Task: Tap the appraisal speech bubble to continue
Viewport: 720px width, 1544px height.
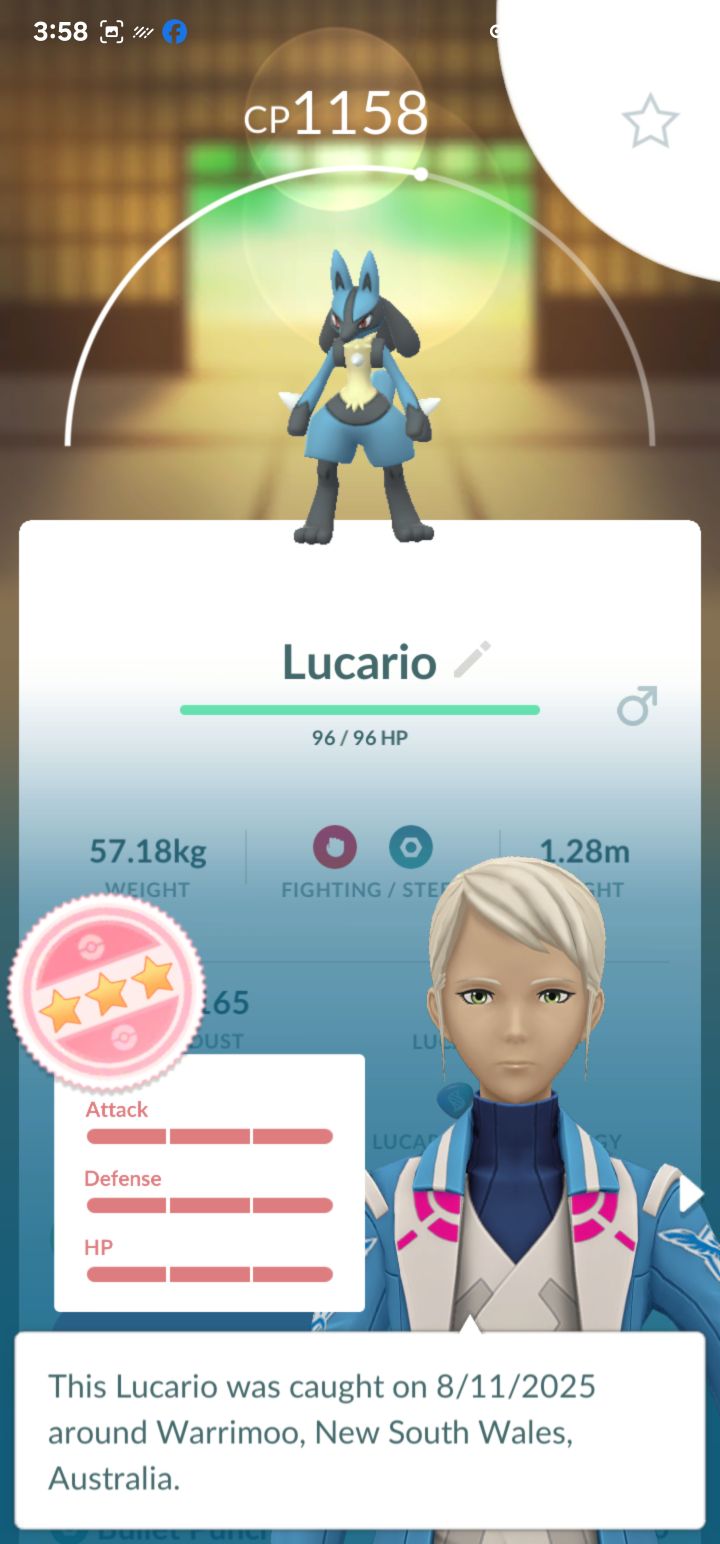Action: [360, 1430]
